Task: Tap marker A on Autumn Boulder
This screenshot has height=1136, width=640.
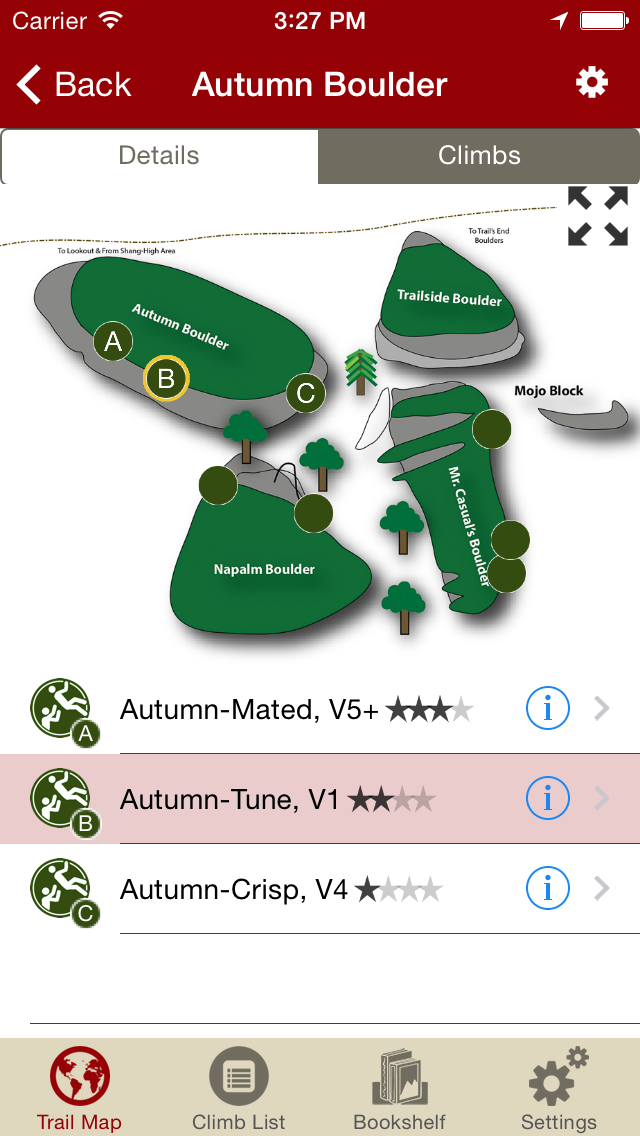Action: pyautogui.click(x=114, y=342)
